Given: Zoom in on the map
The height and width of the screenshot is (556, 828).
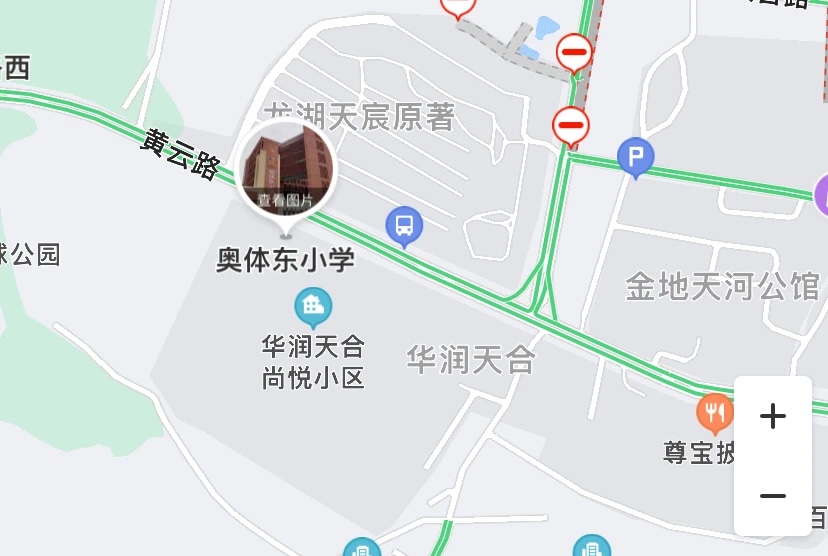Looking at the screenshot, I should point(772,416).
